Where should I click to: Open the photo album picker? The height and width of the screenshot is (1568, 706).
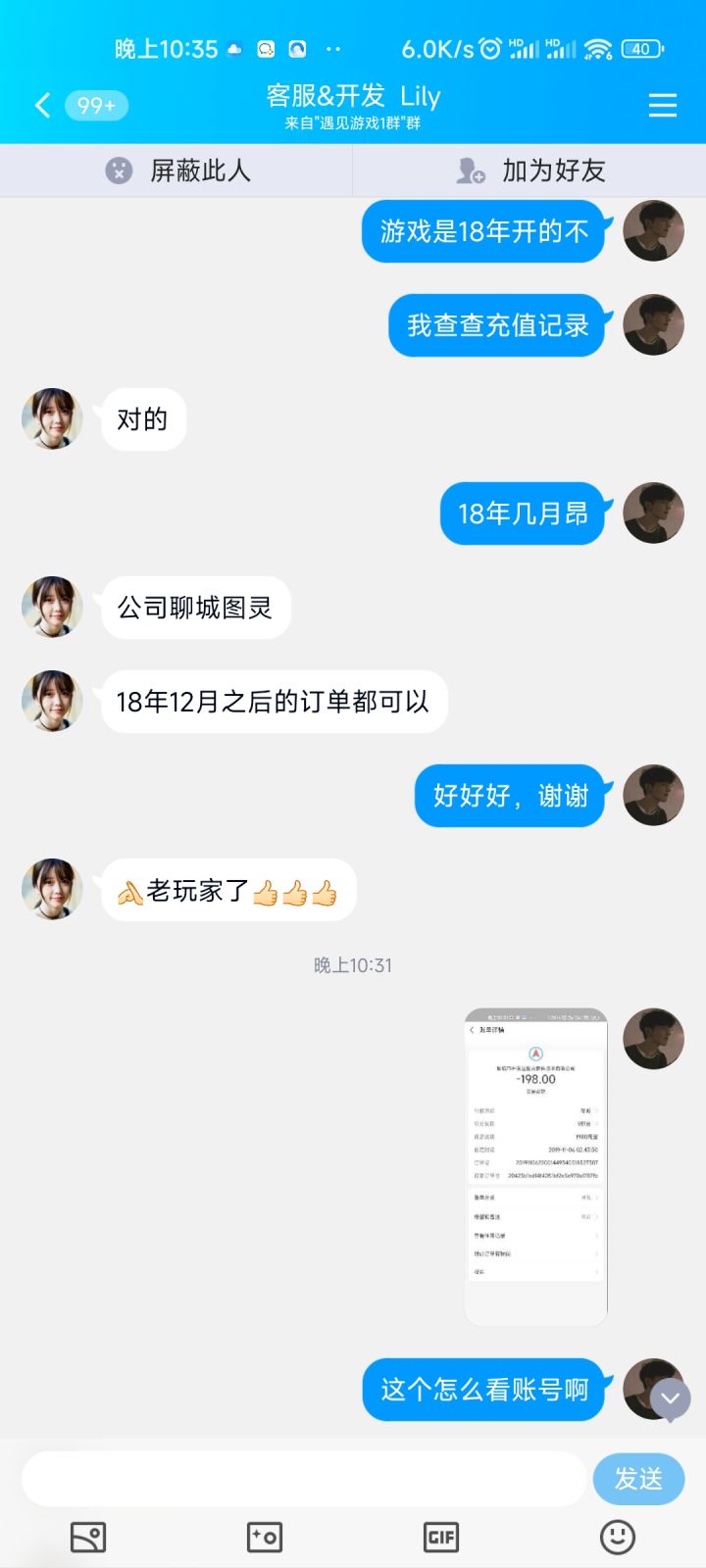(x=87, y=1537)
